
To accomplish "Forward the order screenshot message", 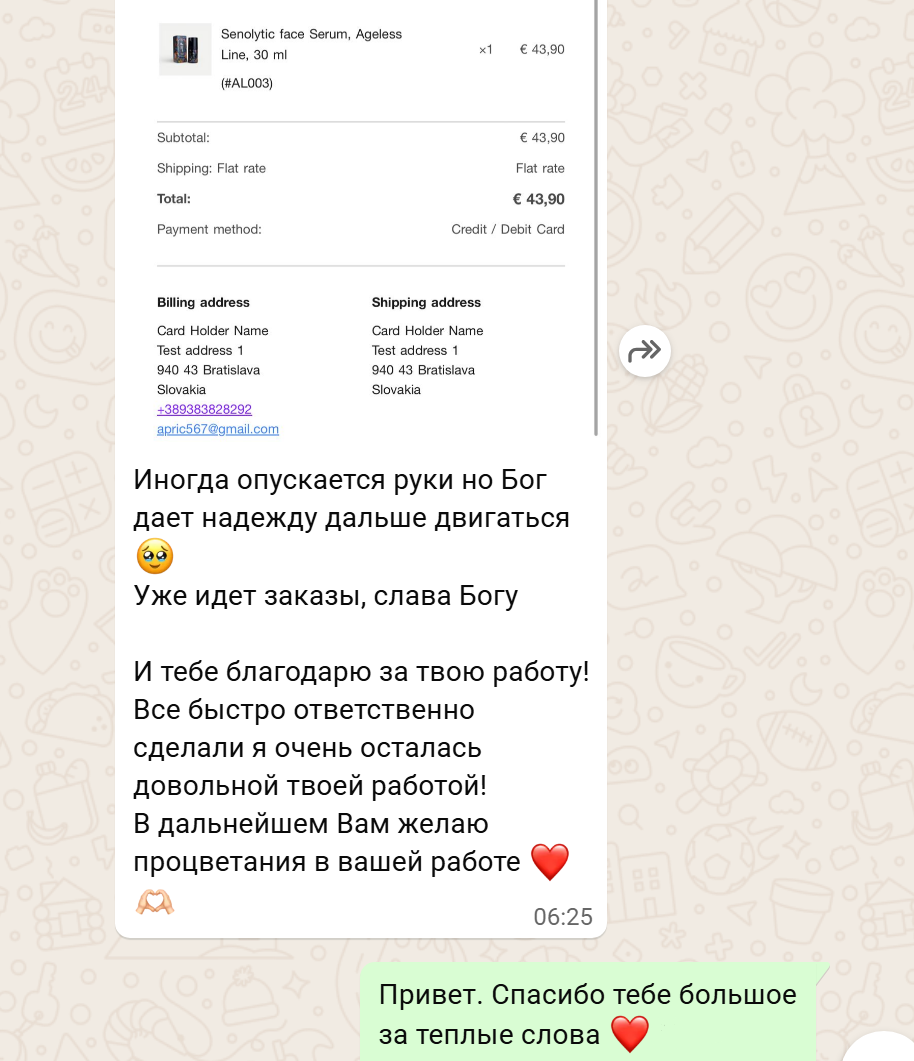I will pyautogui.click(x=645, y=350).
